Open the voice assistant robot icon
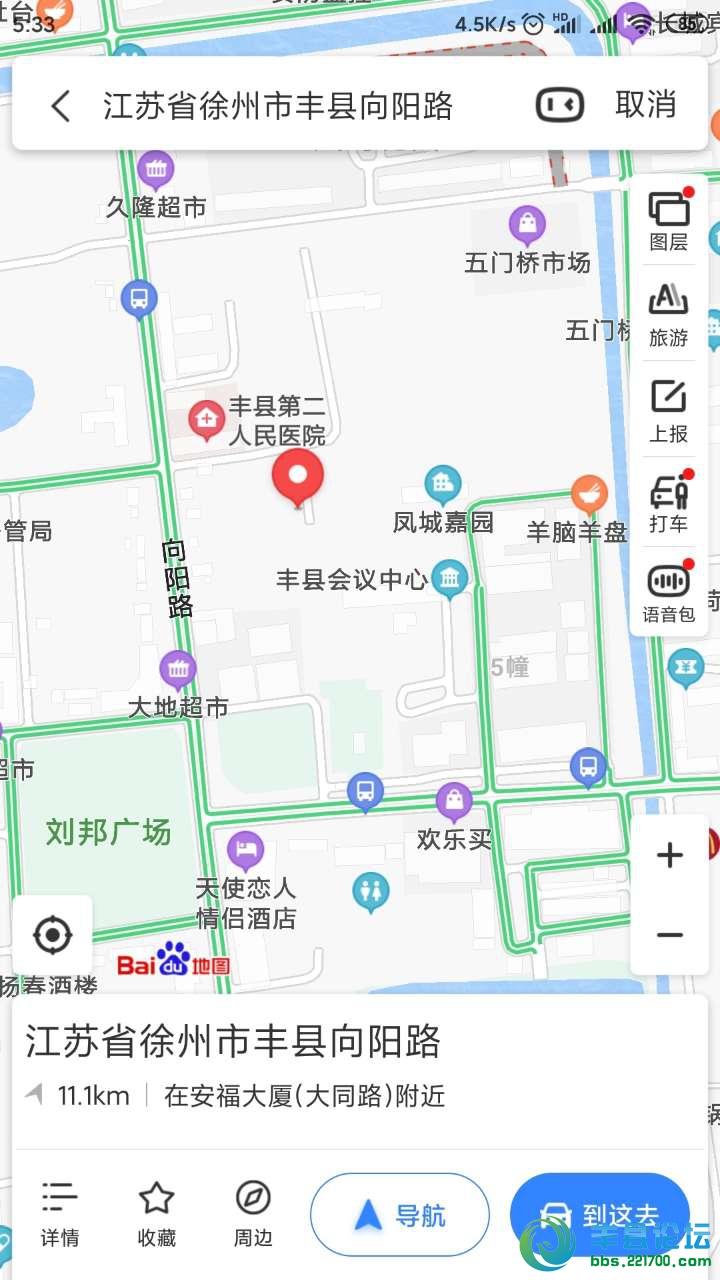Screen dimensions: 720x1280 pos(560,105)
